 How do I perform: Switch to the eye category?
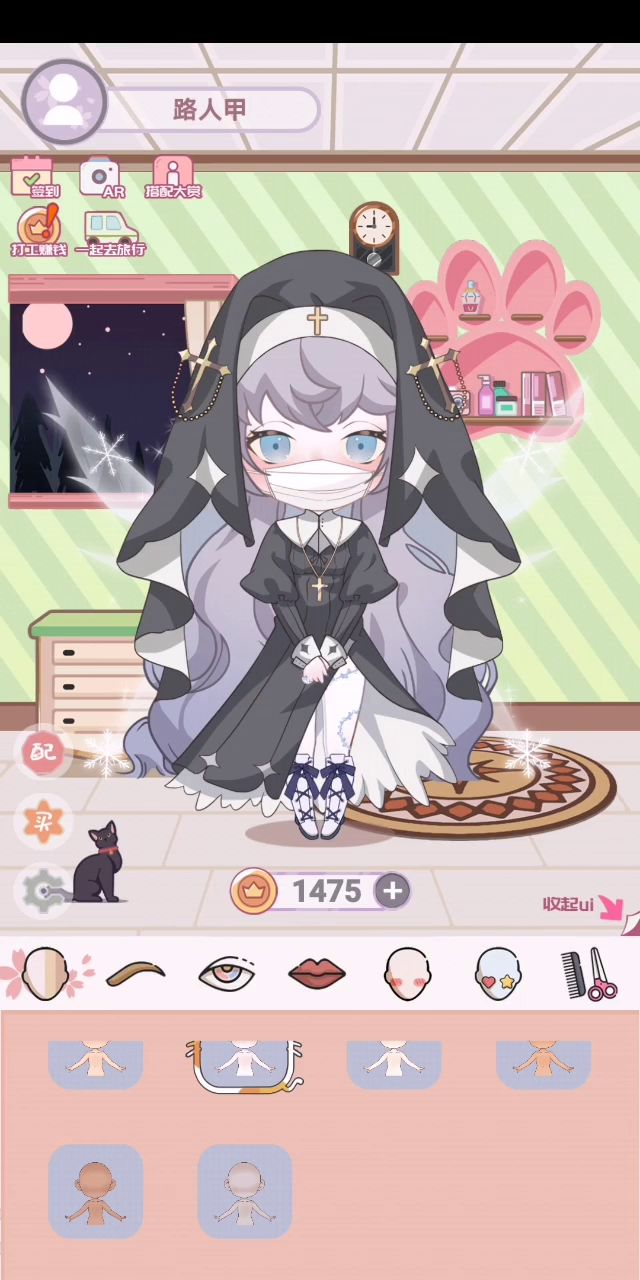[x=226, y=973]
